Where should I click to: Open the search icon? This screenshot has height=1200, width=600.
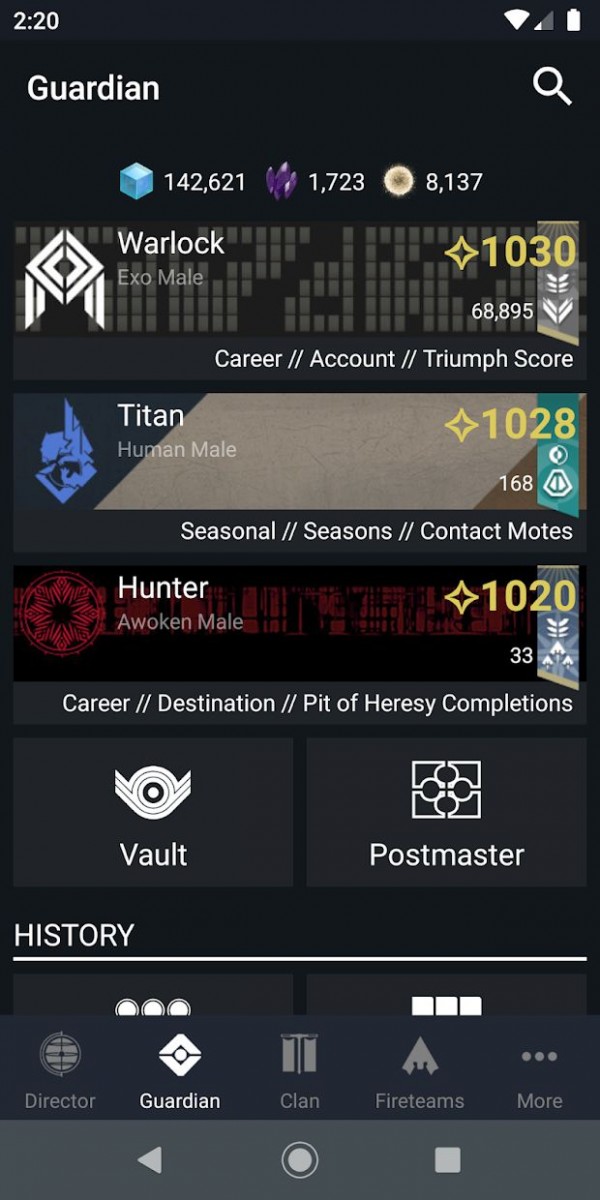(x=551, y=88)
